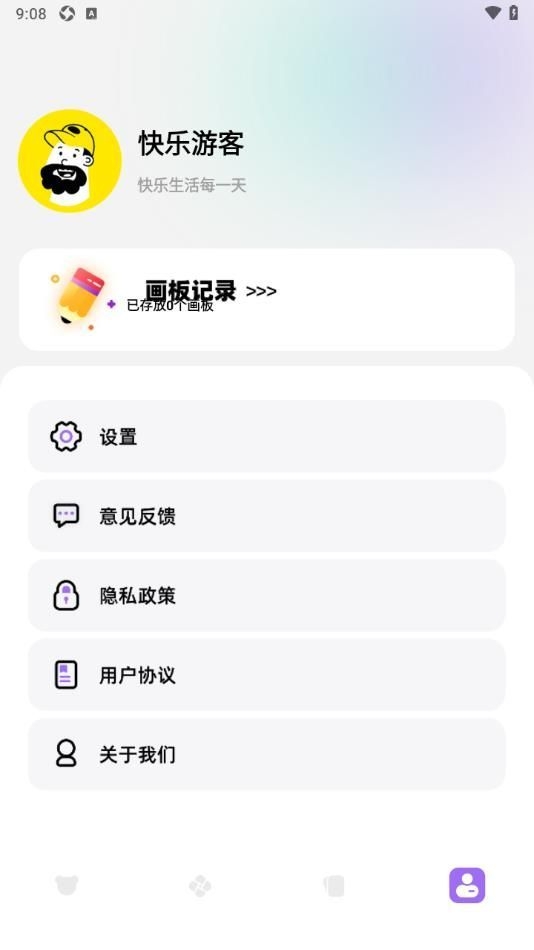Tap the 快乐游客 profile avatar

pyautogui.click(x=70, y=161)
